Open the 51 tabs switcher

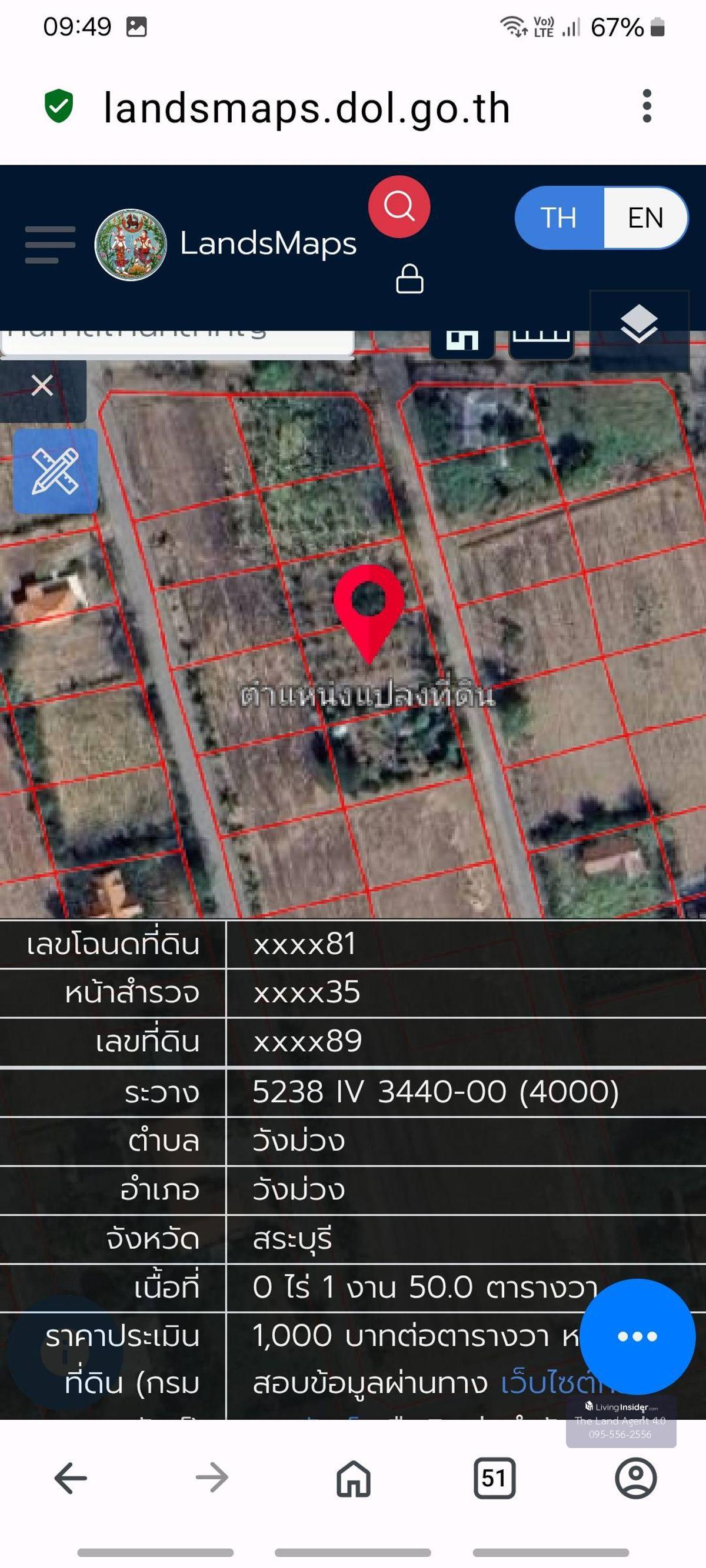tap(494, 1477)
